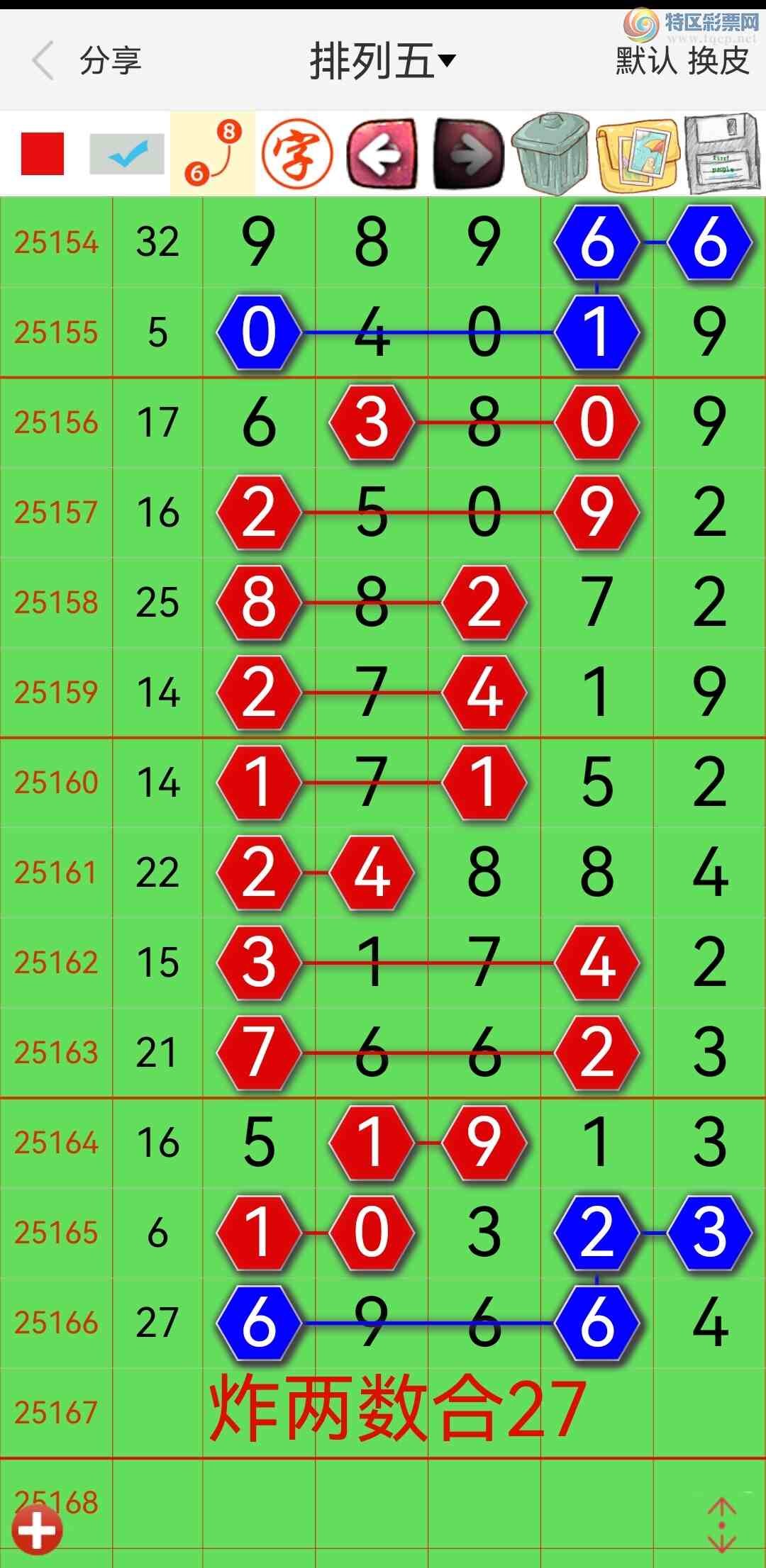Open the 排列五 lottery type dropdown
This screenshot has width=766, height=1568.
(x=382, y=61)
